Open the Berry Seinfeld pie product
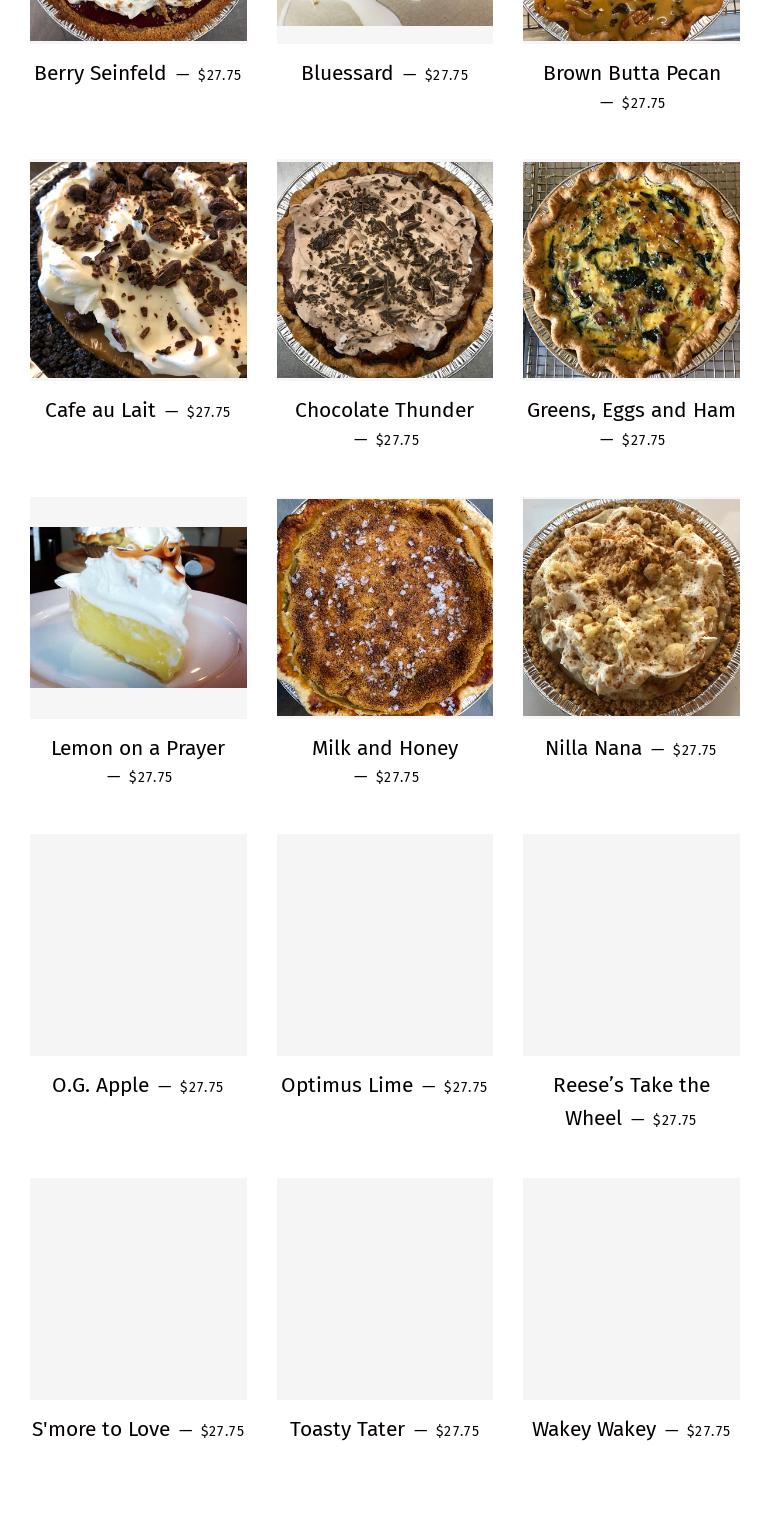Screen dimensions: 770x1521 (x=100, y=73)
